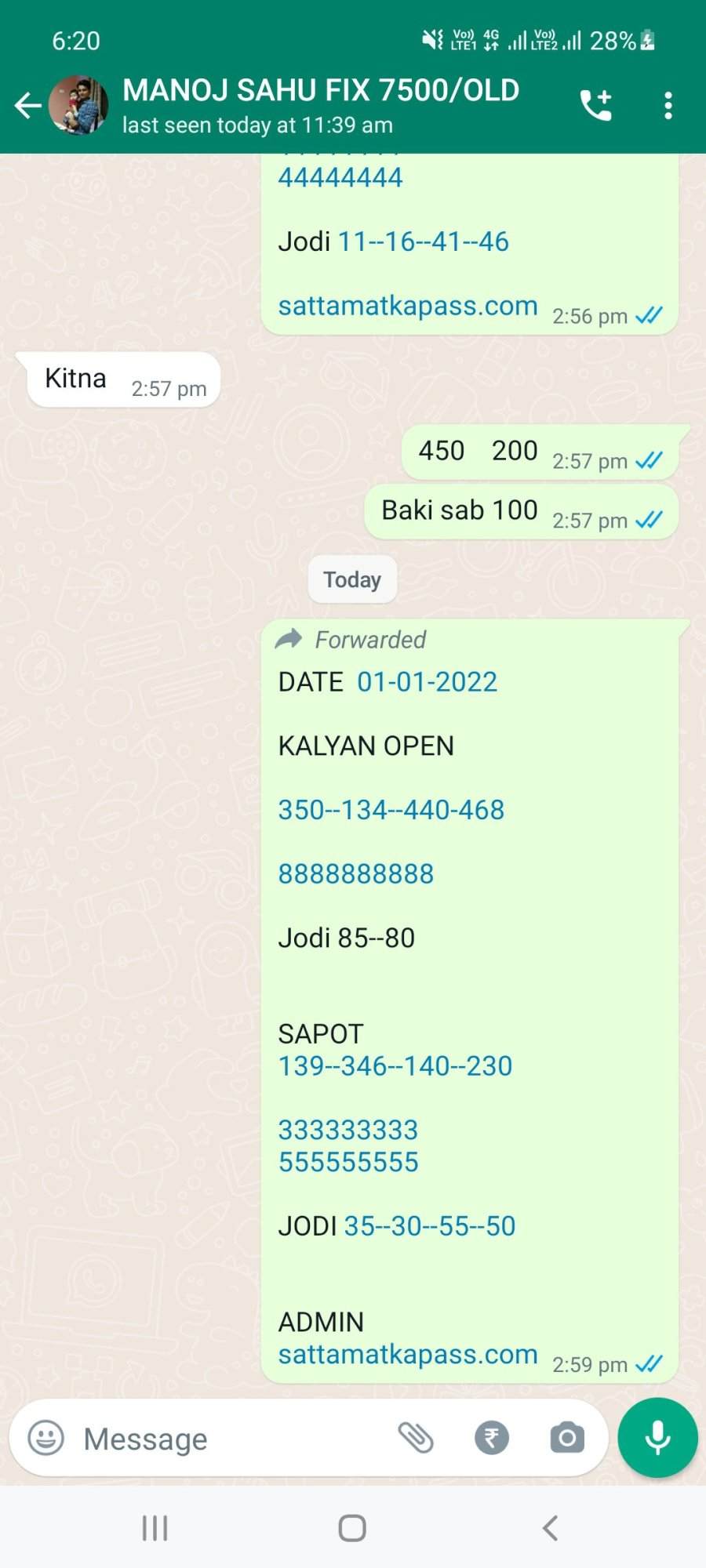Viewport: 706px width, 1568px height.
Task: Attach a file with the paperclip
Action: [416, 1438]
